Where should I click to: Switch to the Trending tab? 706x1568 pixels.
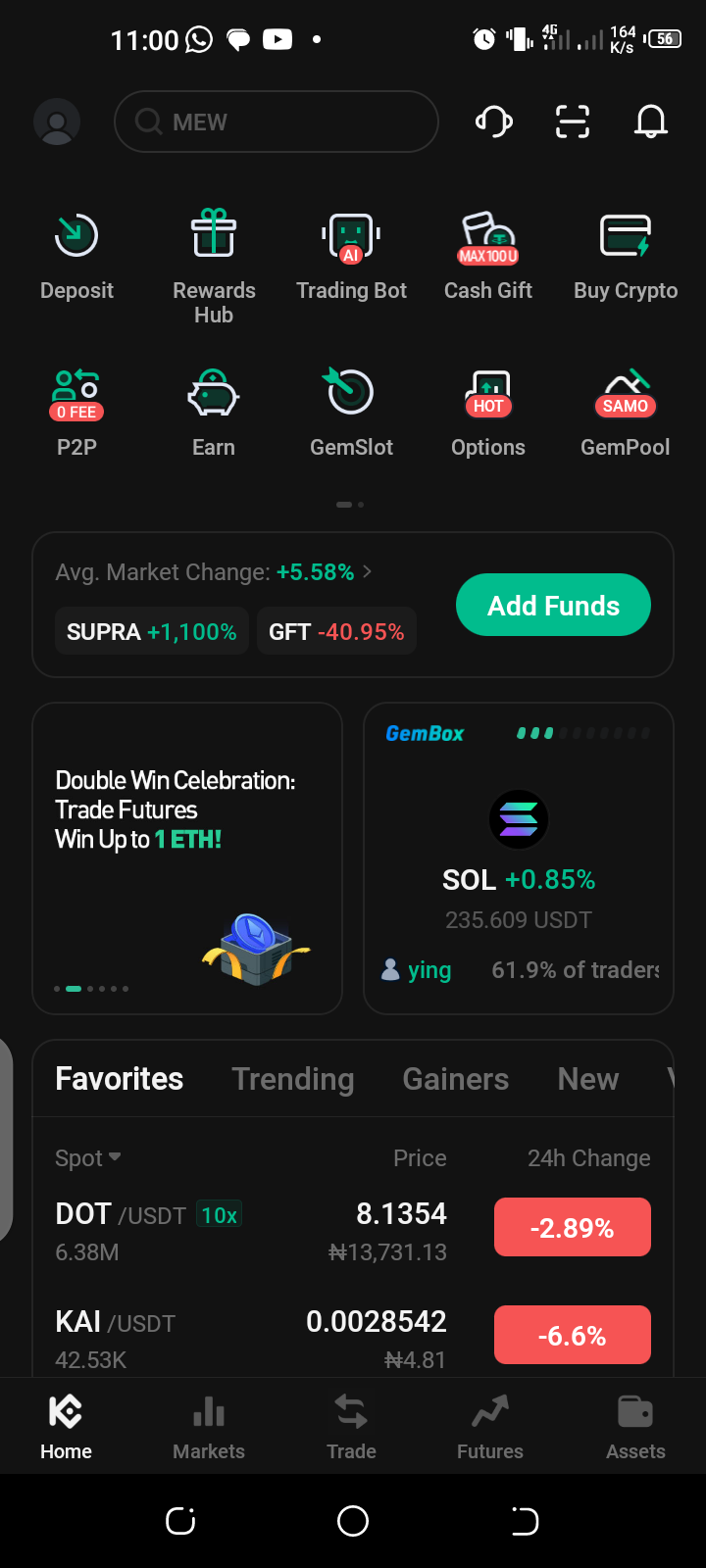click(x=292, y=1079)
